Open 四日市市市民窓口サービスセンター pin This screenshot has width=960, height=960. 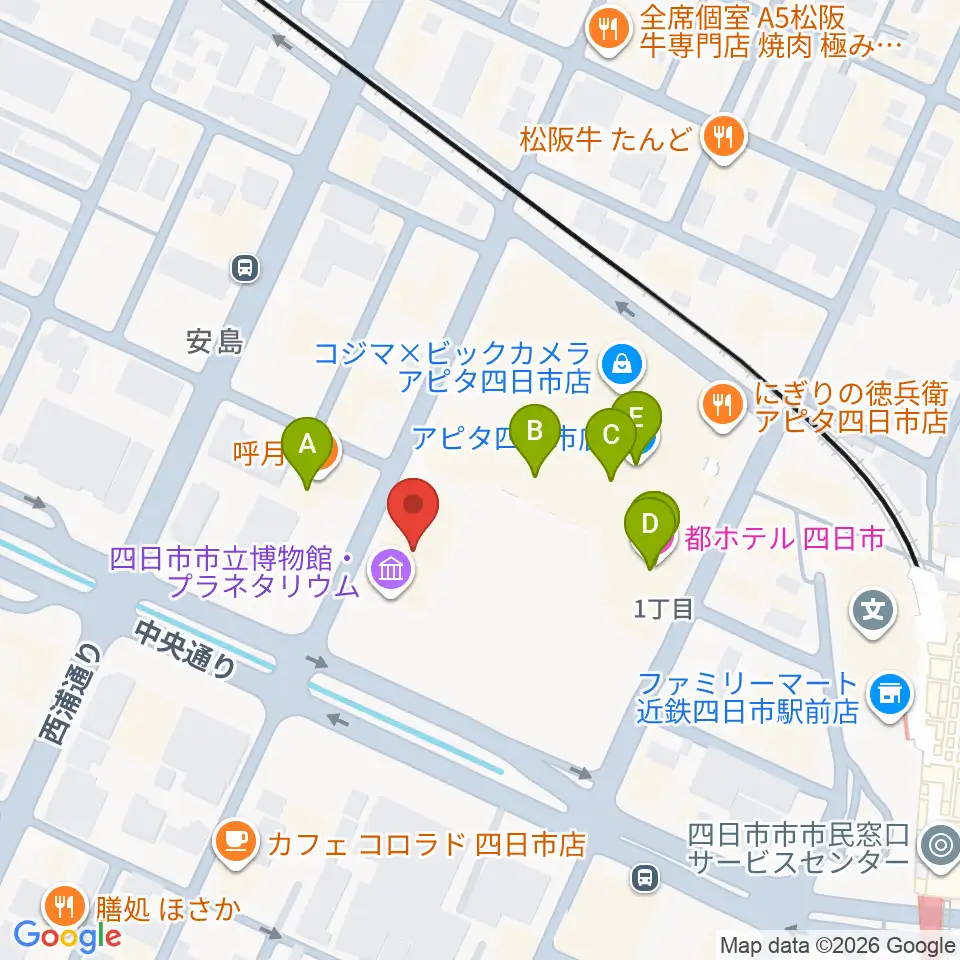(x=940, y=848)
